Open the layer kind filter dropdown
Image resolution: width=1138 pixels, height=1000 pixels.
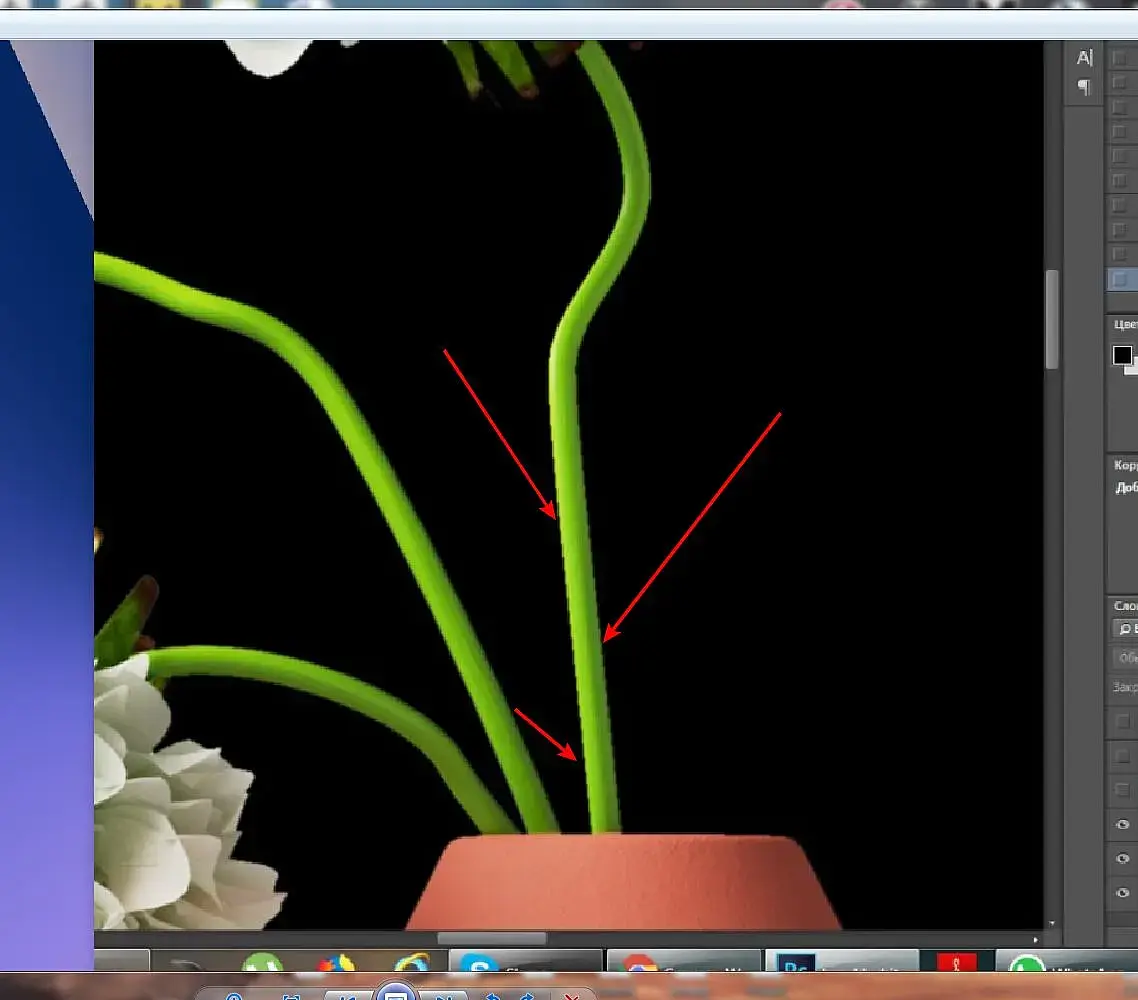click(1126, 629)
